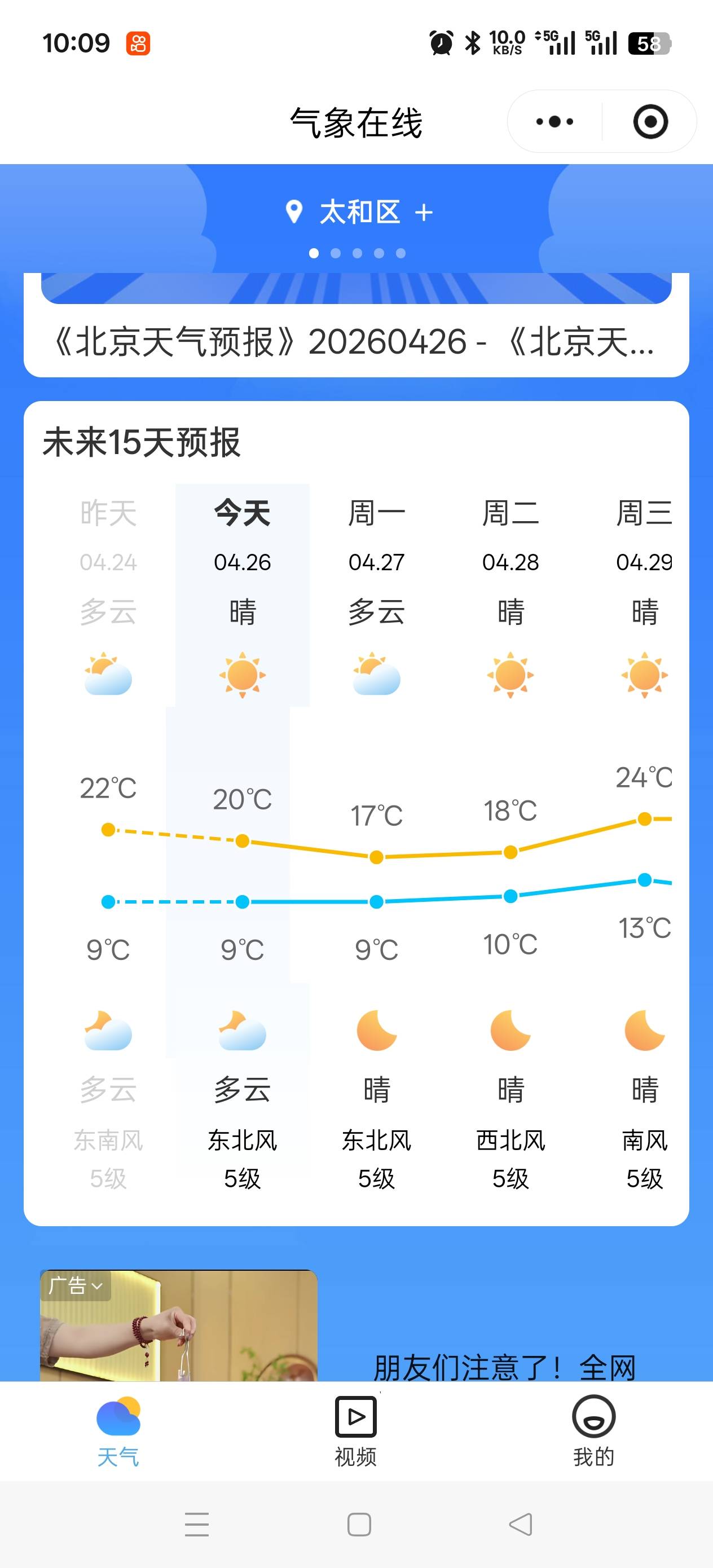Go to the system home screen
Viewport: 713px width, 1568px height.
tap(359, 1525)
